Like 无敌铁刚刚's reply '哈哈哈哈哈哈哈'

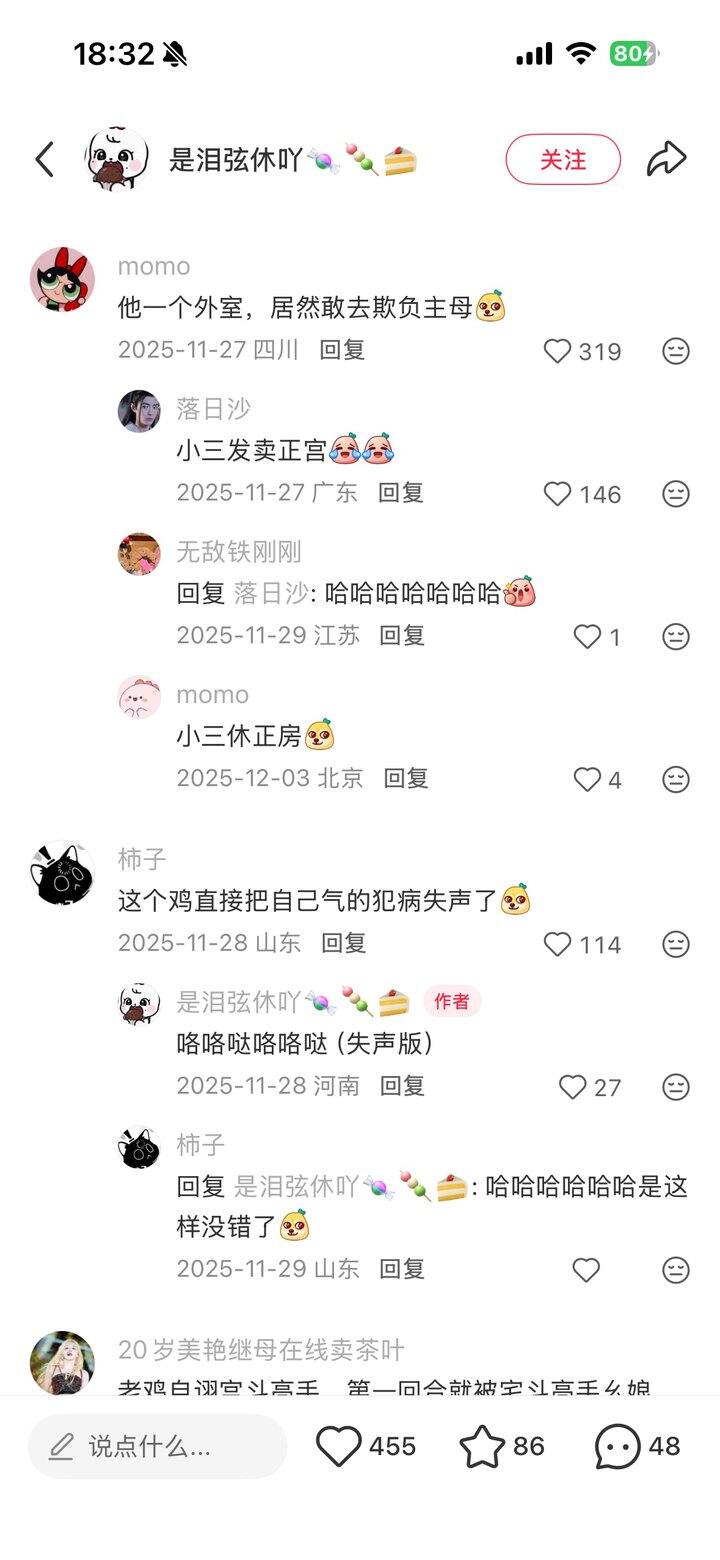(587, 637)
